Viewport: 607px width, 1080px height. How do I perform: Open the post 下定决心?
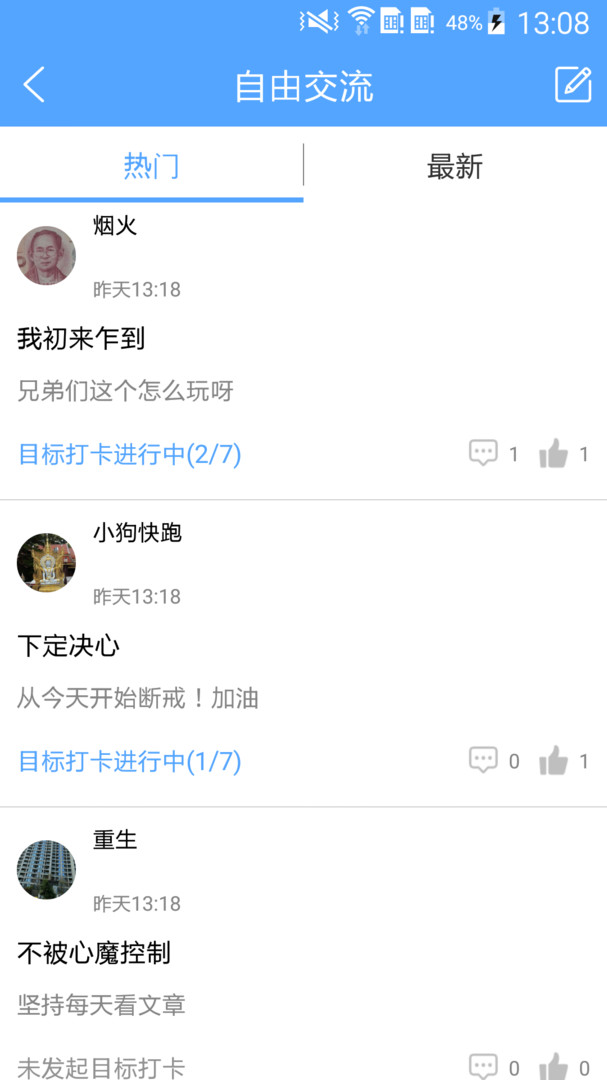coord(68,646)
